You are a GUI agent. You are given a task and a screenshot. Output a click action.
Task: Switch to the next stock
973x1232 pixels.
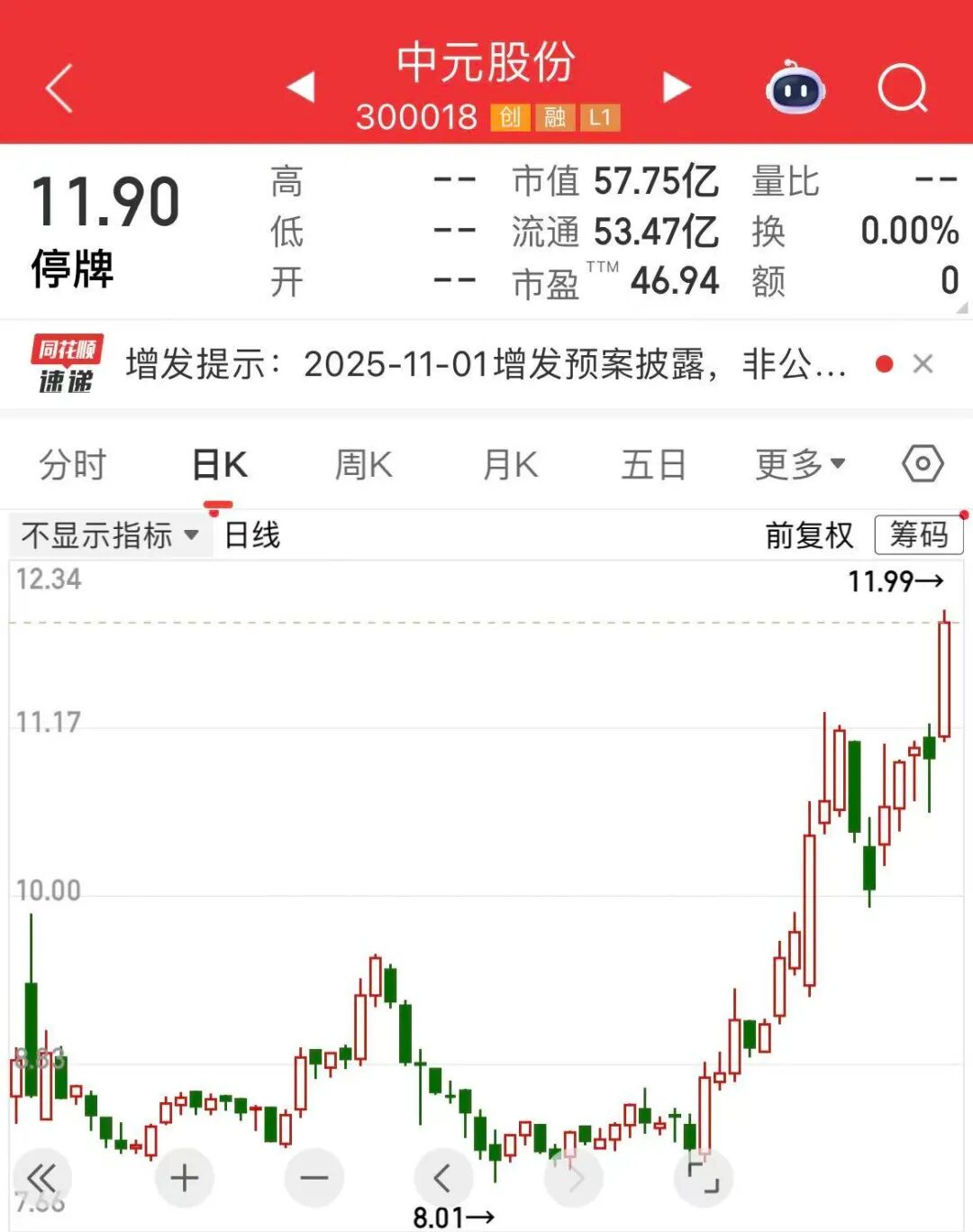(676, 87)
